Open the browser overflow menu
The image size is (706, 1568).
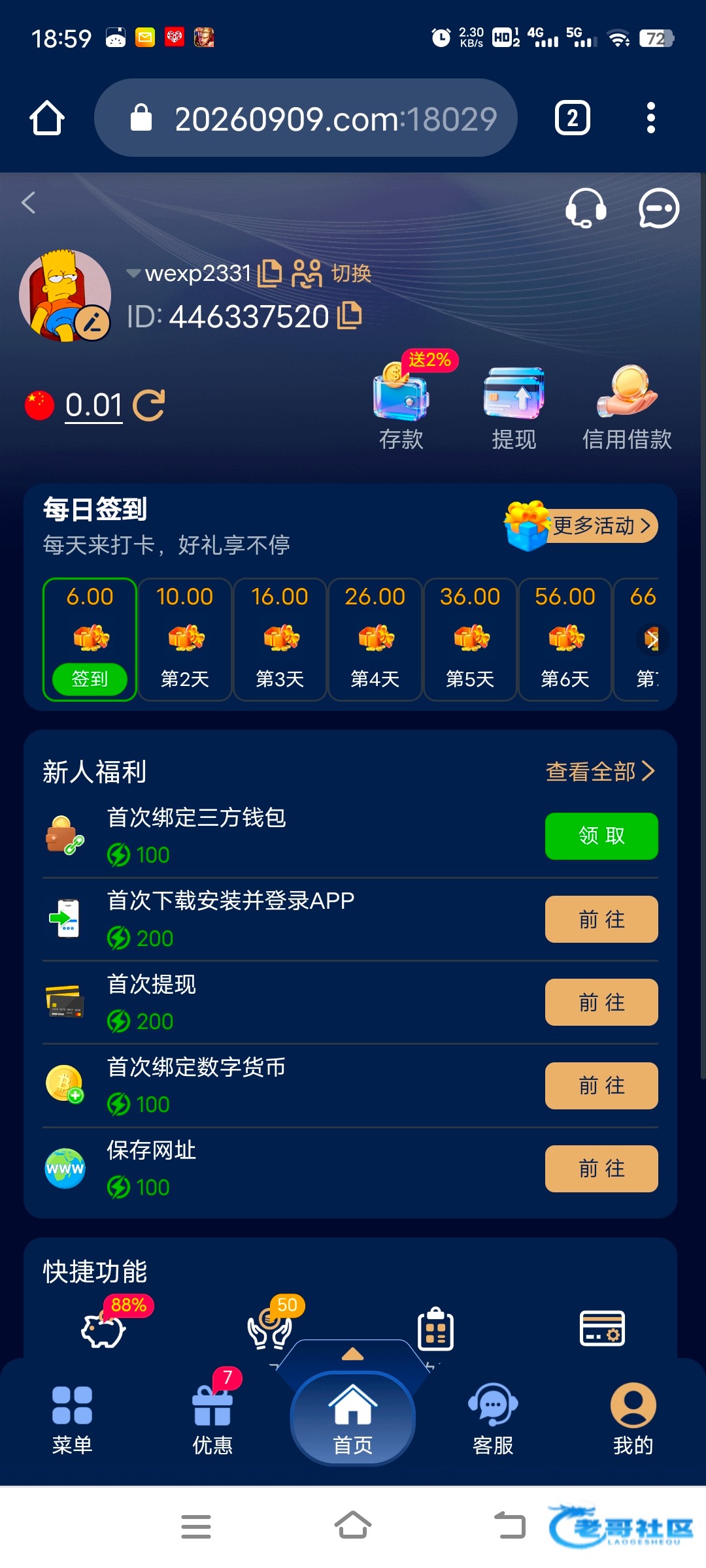point(650,118)
